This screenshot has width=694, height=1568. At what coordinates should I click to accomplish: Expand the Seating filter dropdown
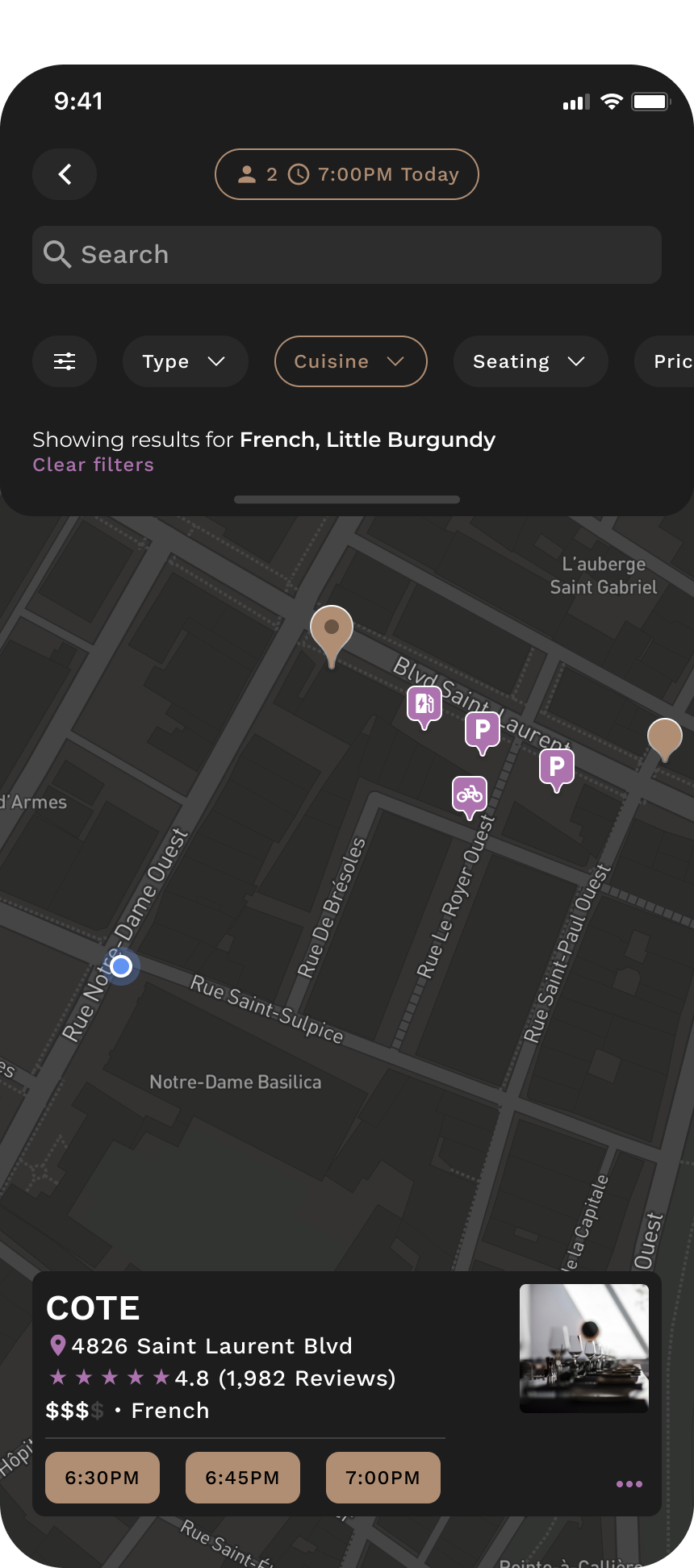[x=530, y=361]
